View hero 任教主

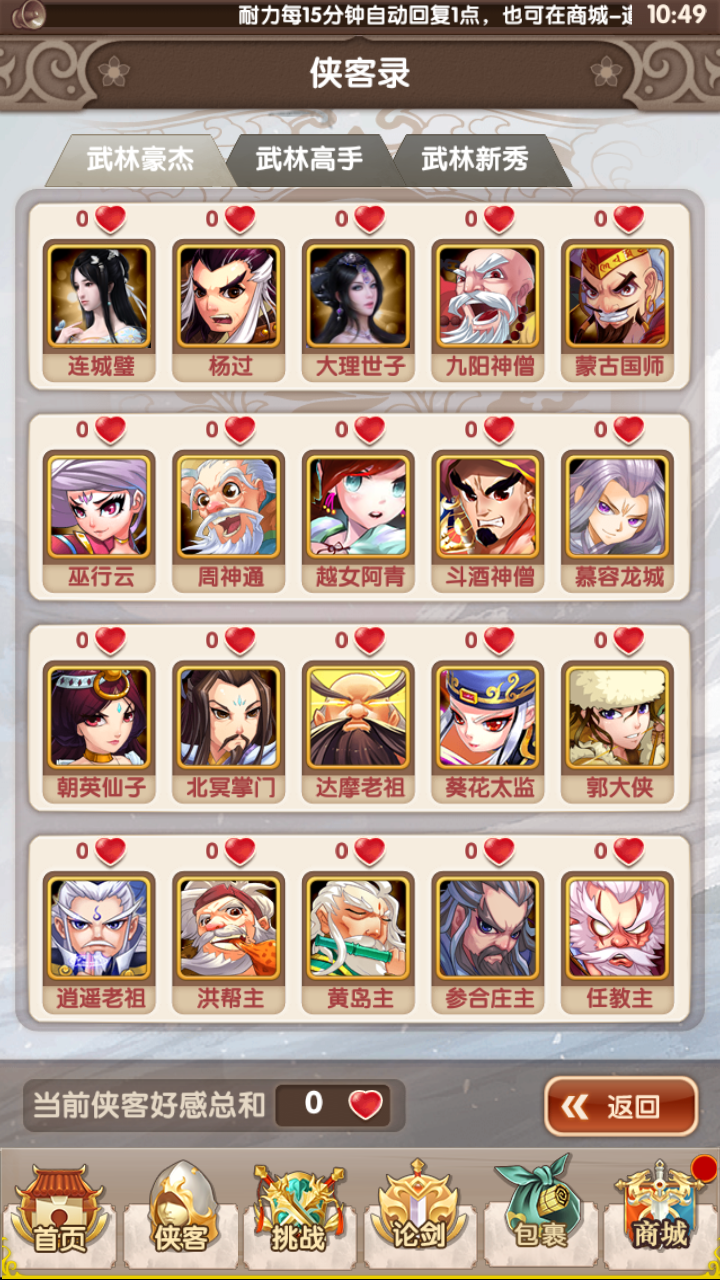617,929
